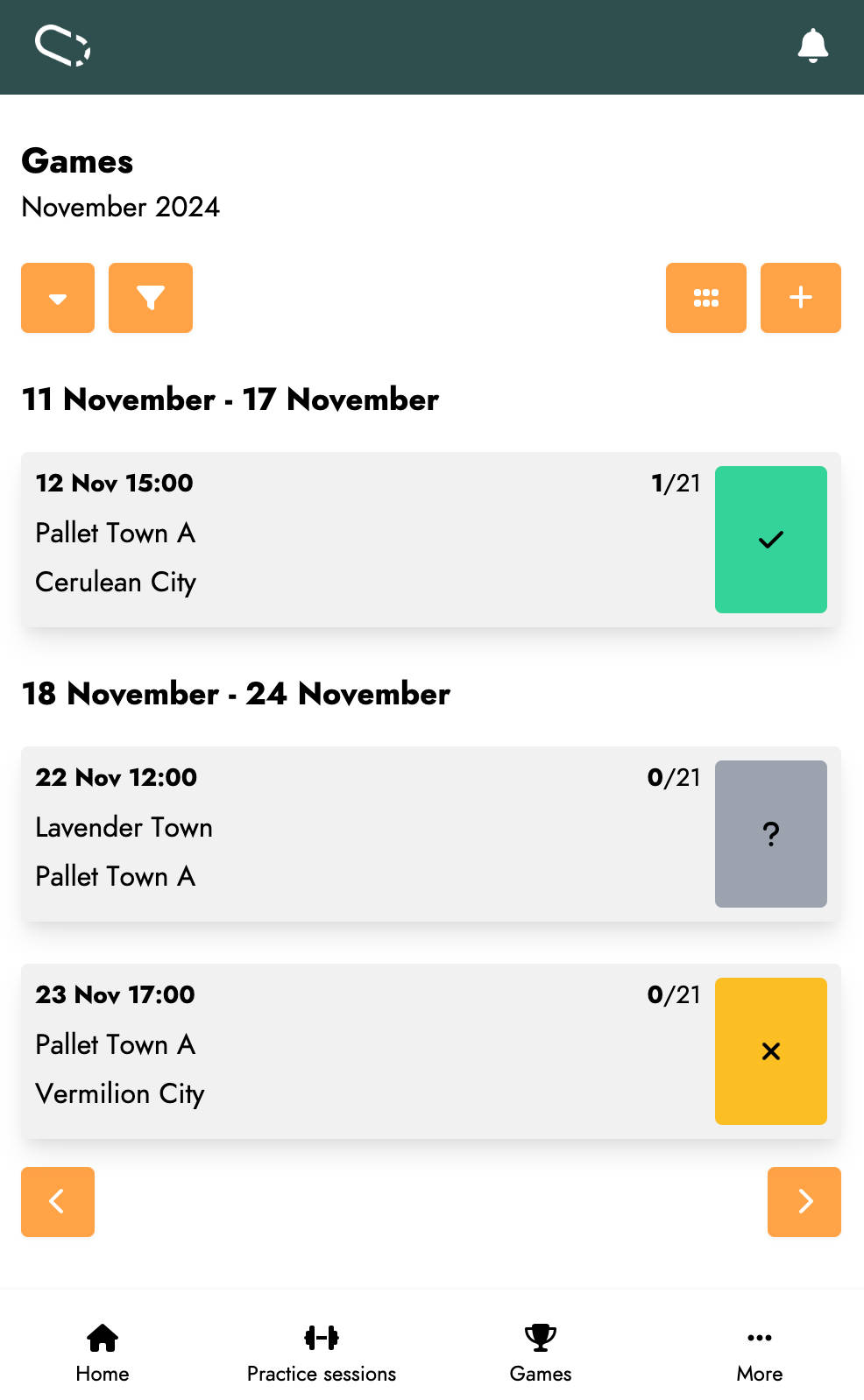Open the 23 Nov Vermilion City game
864x1400 pixels.
(368, 1051)
